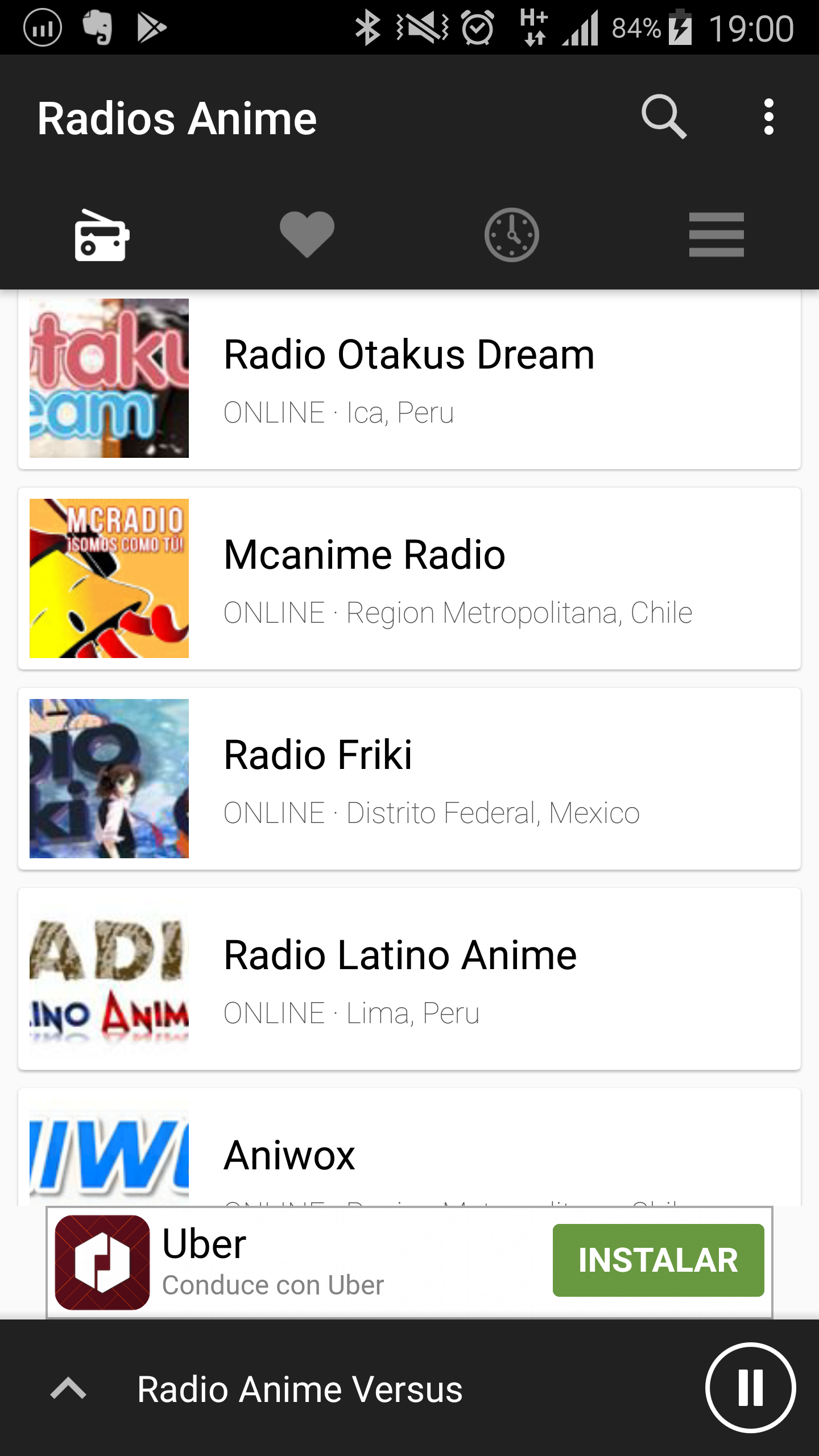Open the Aniwox station
The height and width of the screenshot is (1456, 819).
point(409,1155)
